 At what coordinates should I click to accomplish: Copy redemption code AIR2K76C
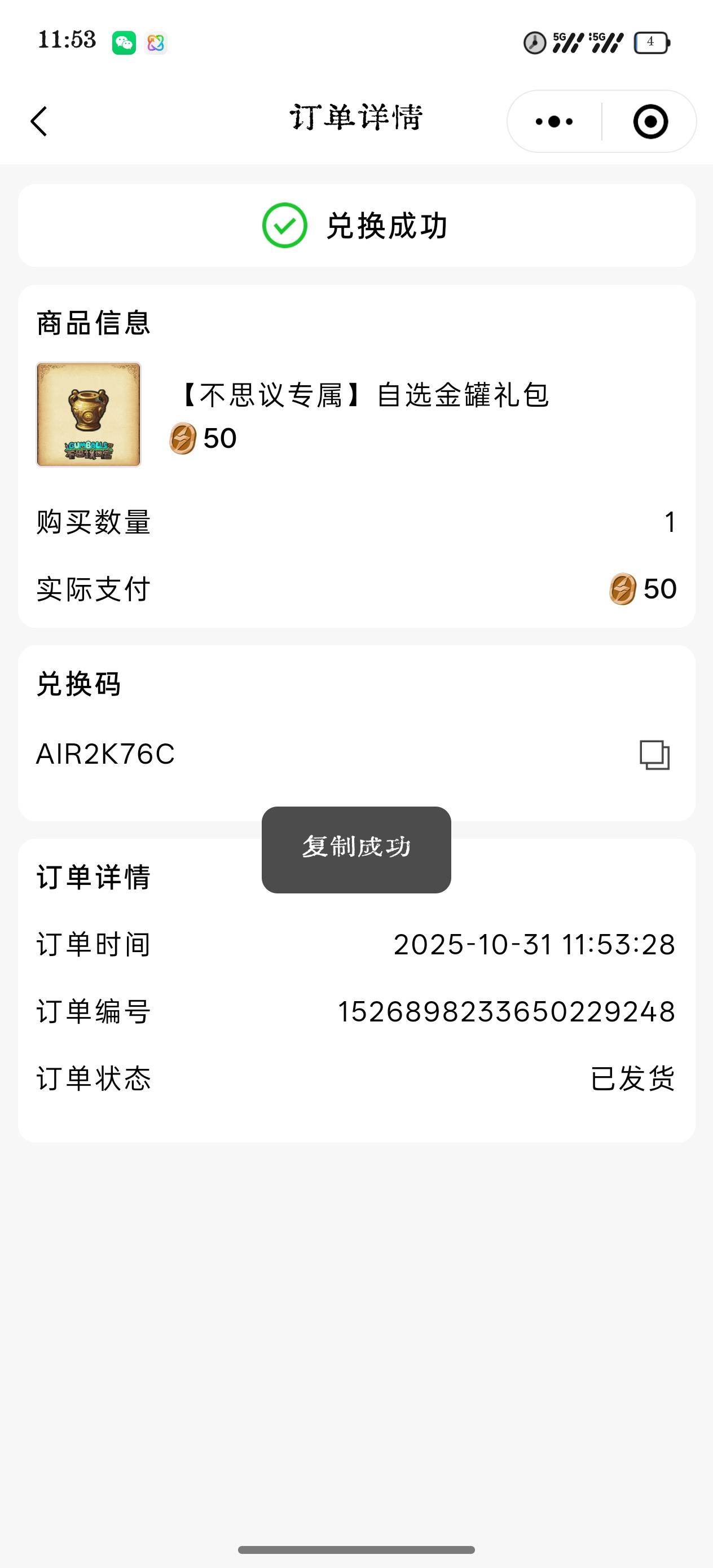click(654, 755)
